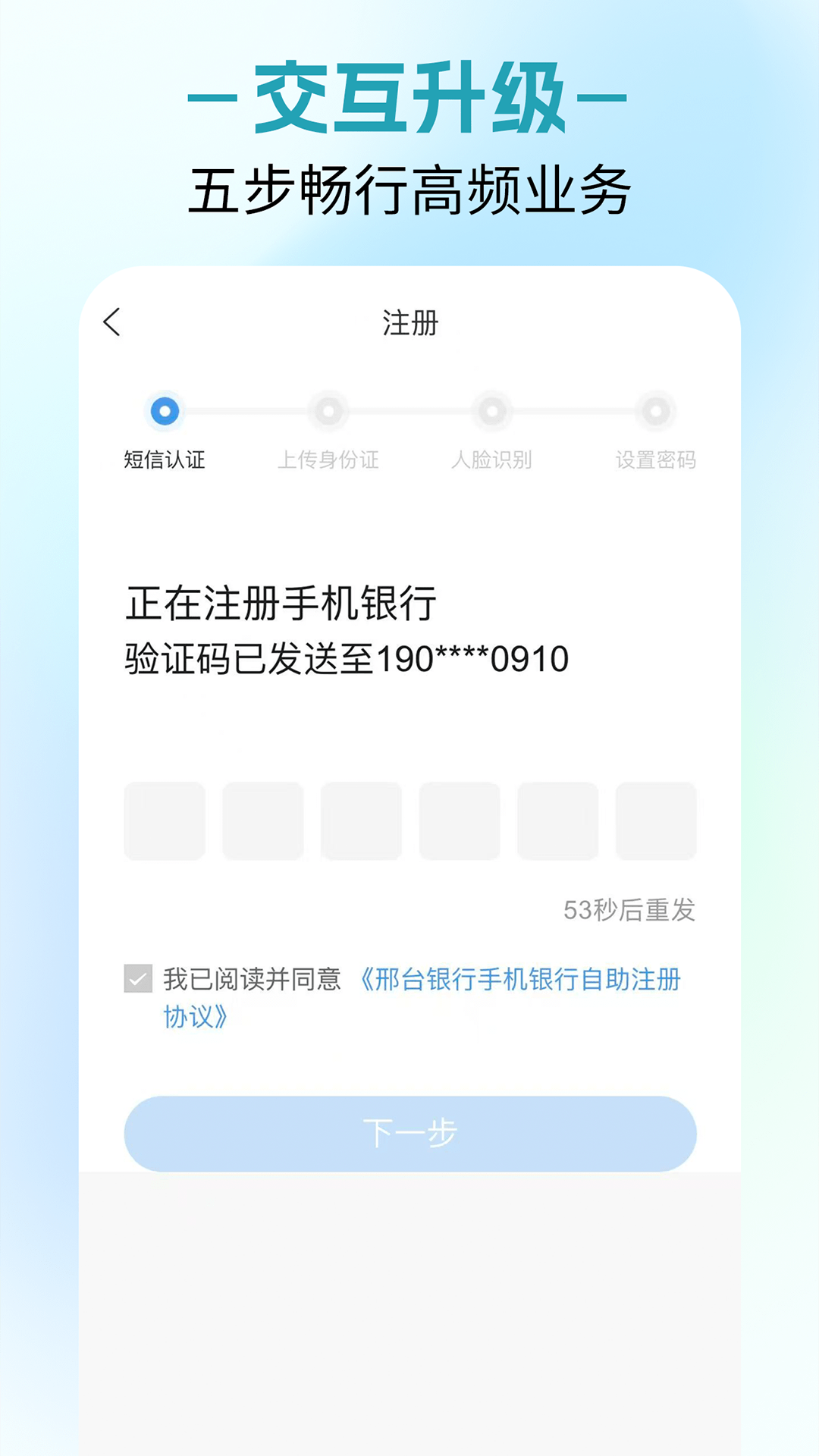
Task: Tap the third grey step circle
Action: click(491, 410)
